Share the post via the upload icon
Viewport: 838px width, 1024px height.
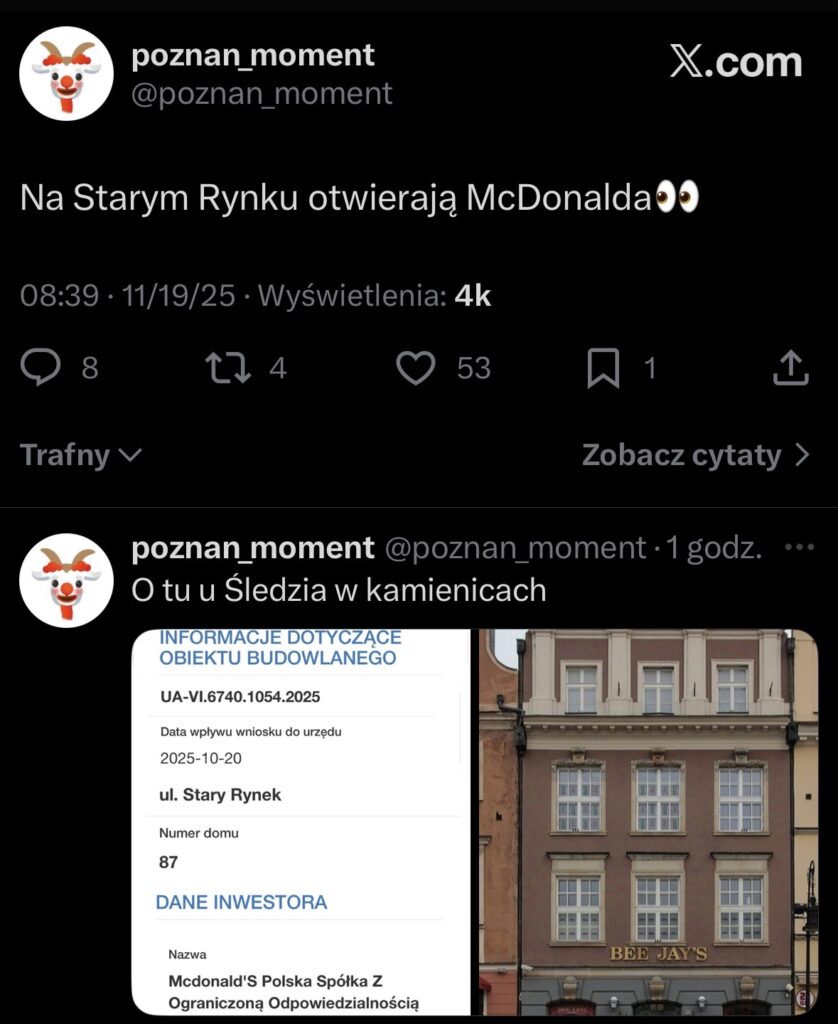click(790, 368)
